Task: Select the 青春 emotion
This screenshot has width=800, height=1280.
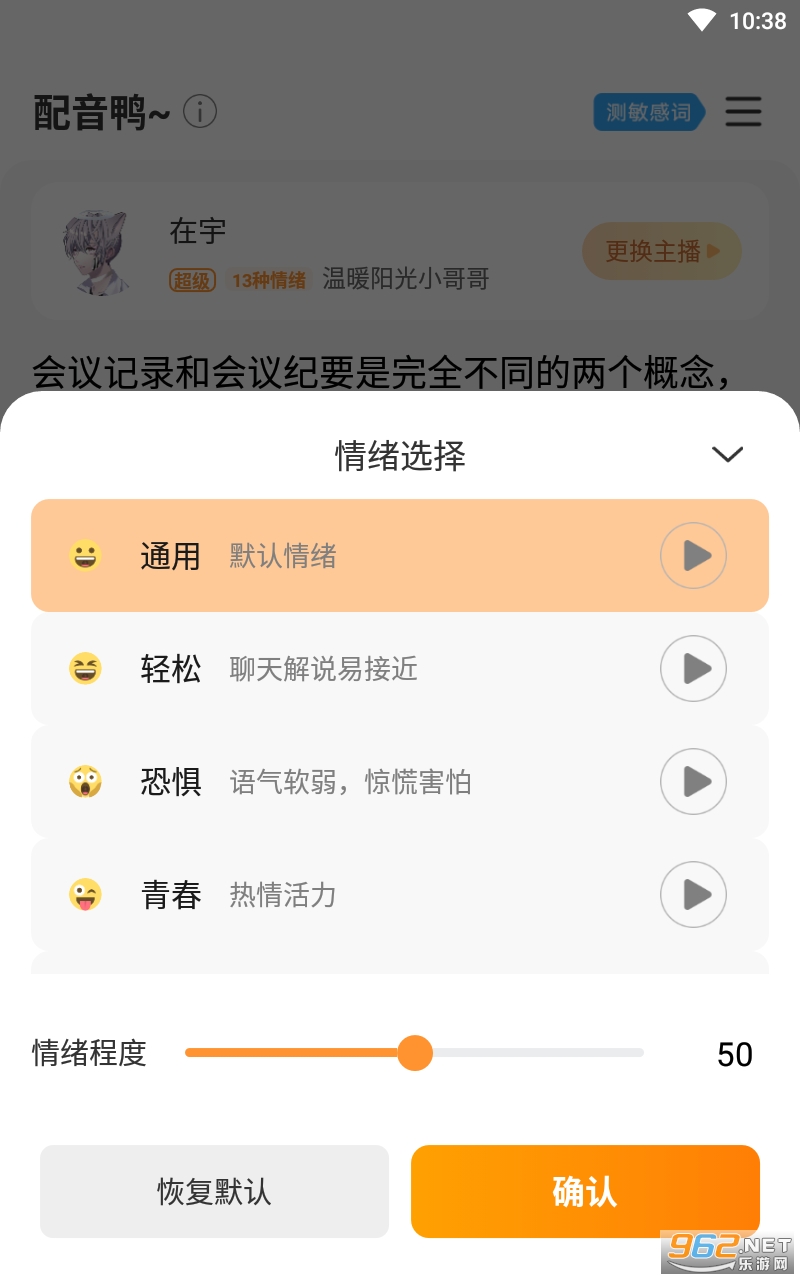Action: point(400,894)
